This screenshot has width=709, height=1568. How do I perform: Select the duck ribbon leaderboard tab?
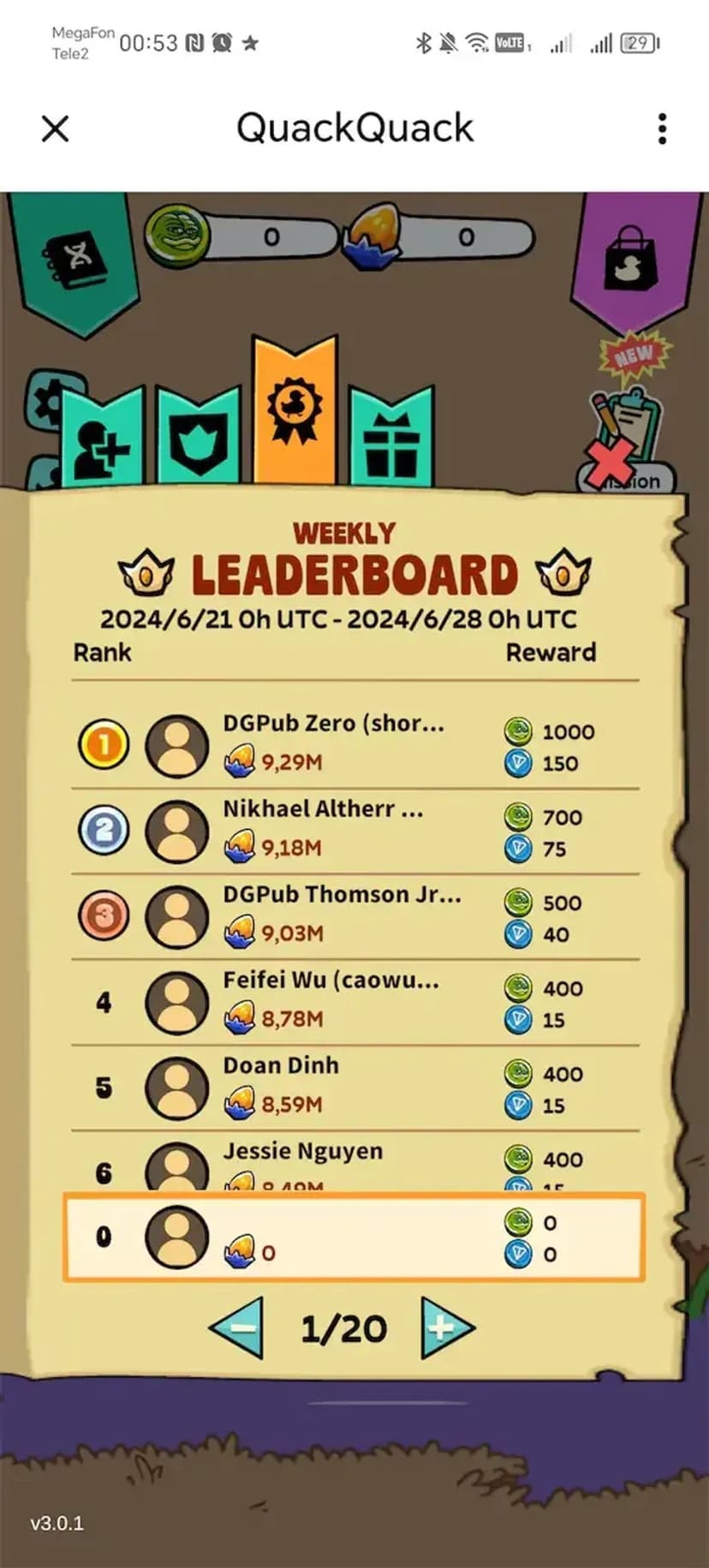coord(295,411)
